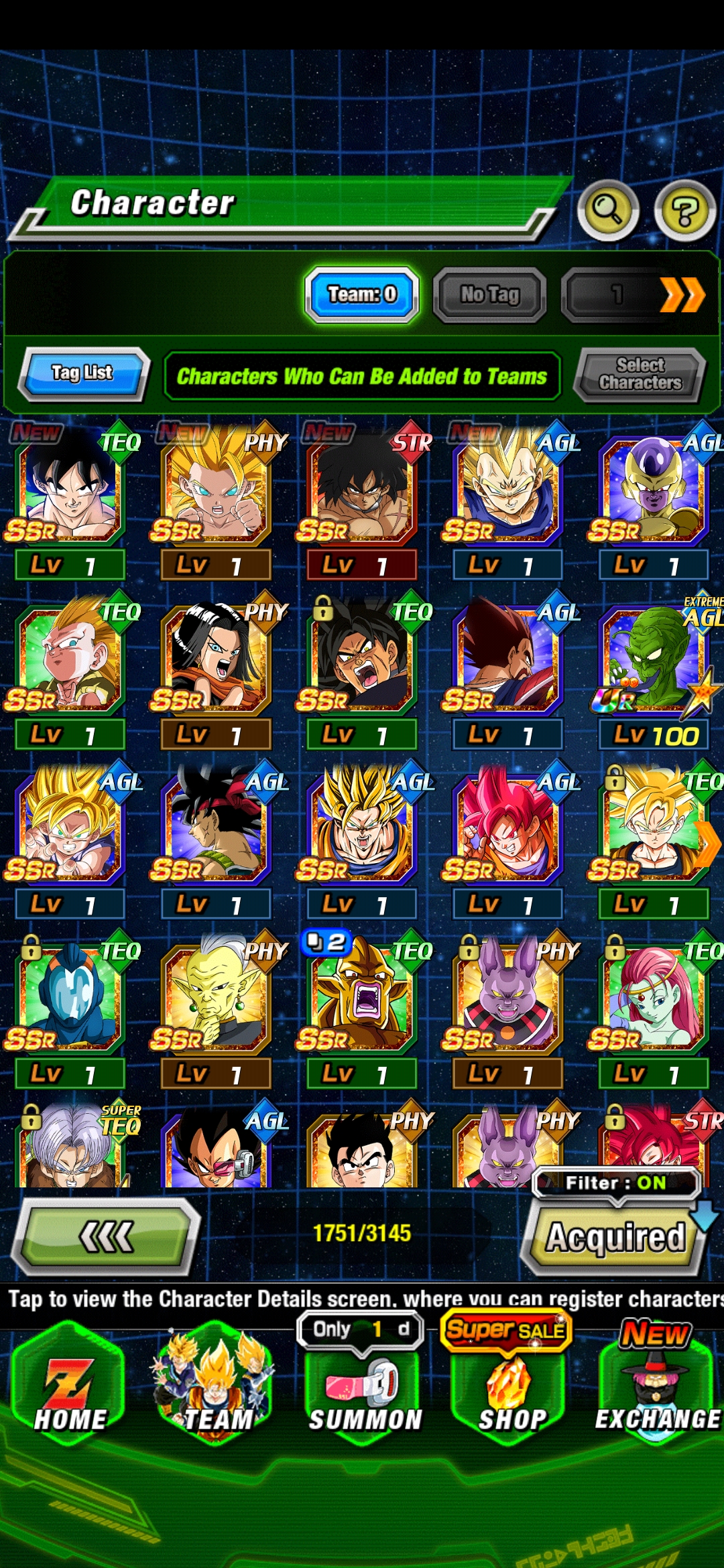The image size is (724, 1568).
Task: Open the new PHY Super Saiyan 3 card
Action: [x=216, y=500]
